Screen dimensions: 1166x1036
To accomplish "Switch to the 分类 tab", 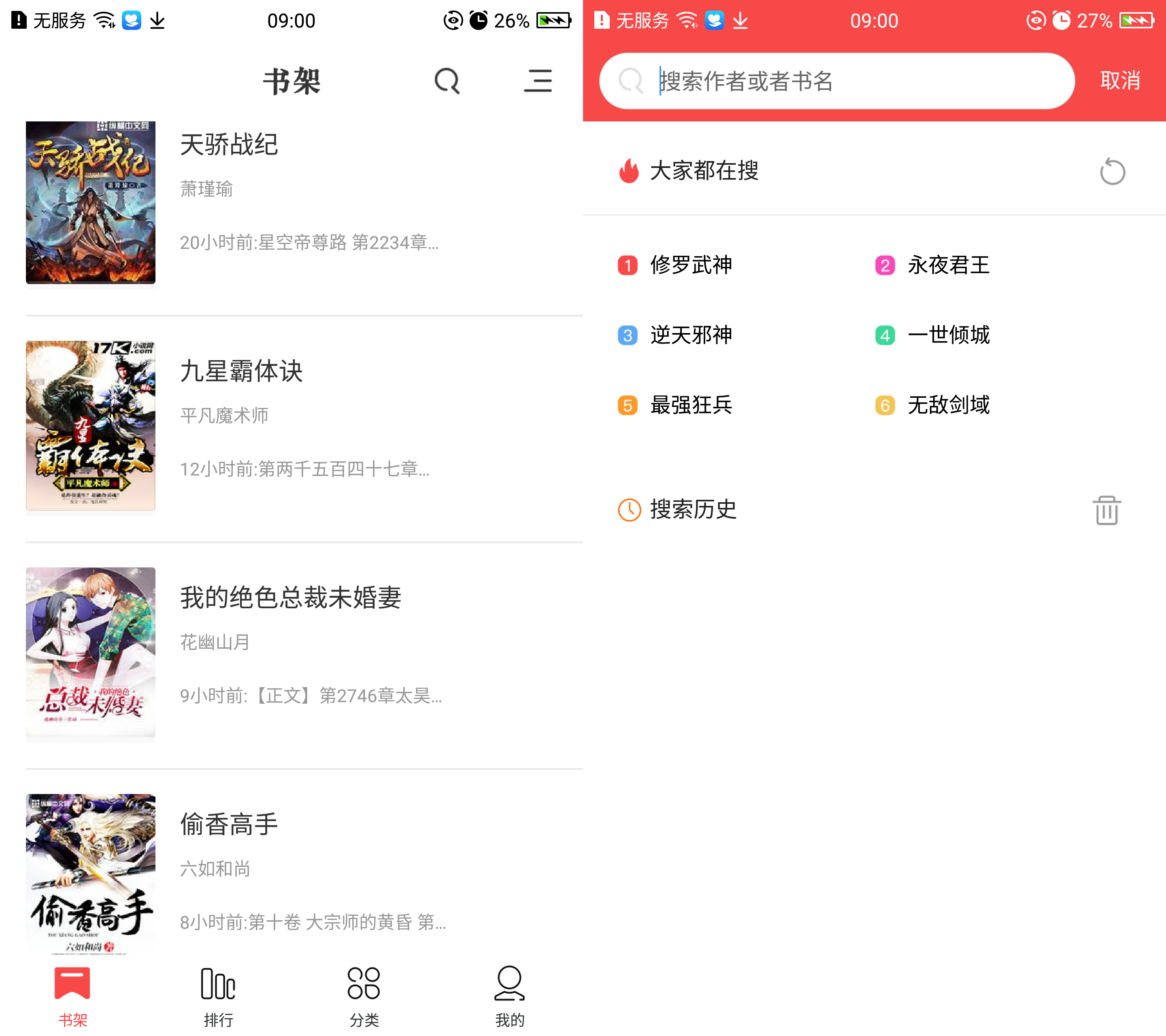I will [364, 996].
